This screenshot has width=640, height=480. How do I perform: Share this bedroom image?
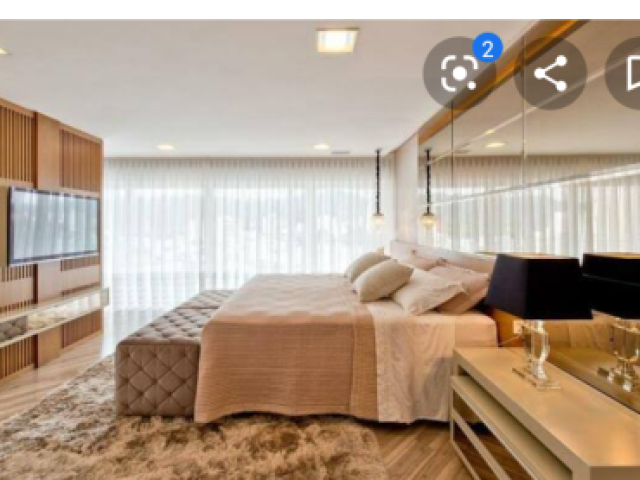(x=550, y=74)
